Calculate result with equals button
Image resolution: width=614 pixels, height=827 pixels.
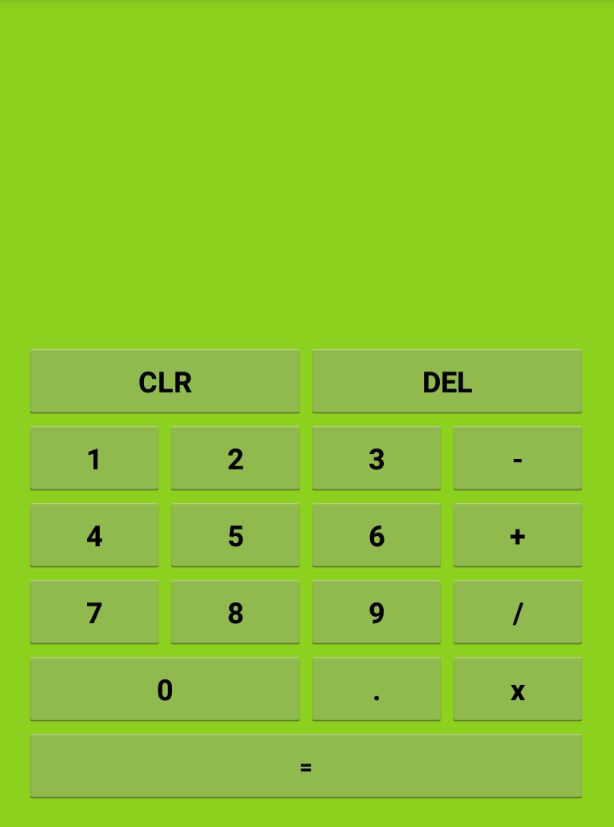[x=305, y=766]
